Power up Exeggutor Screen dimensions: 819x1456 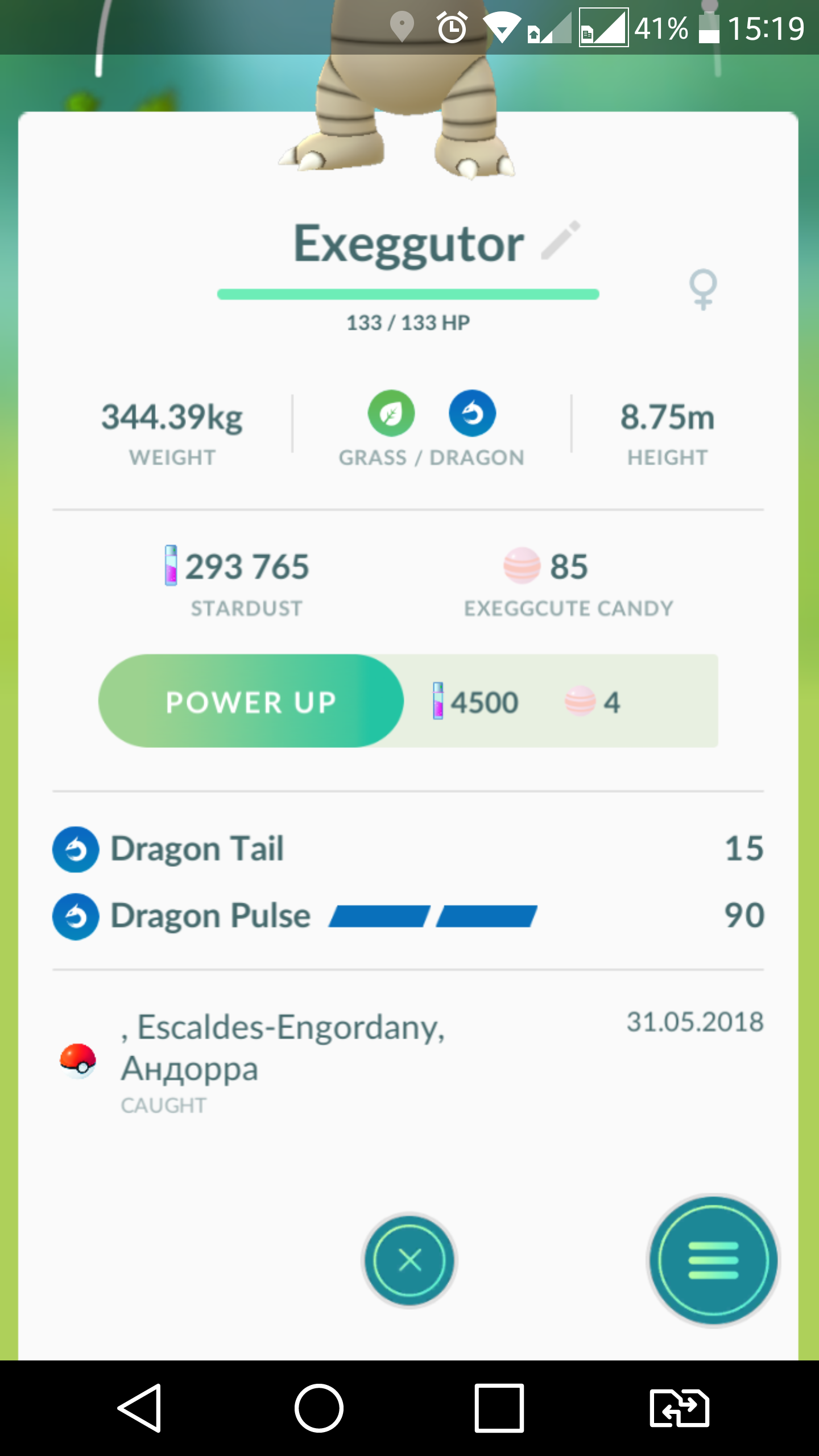click(251, 701)
